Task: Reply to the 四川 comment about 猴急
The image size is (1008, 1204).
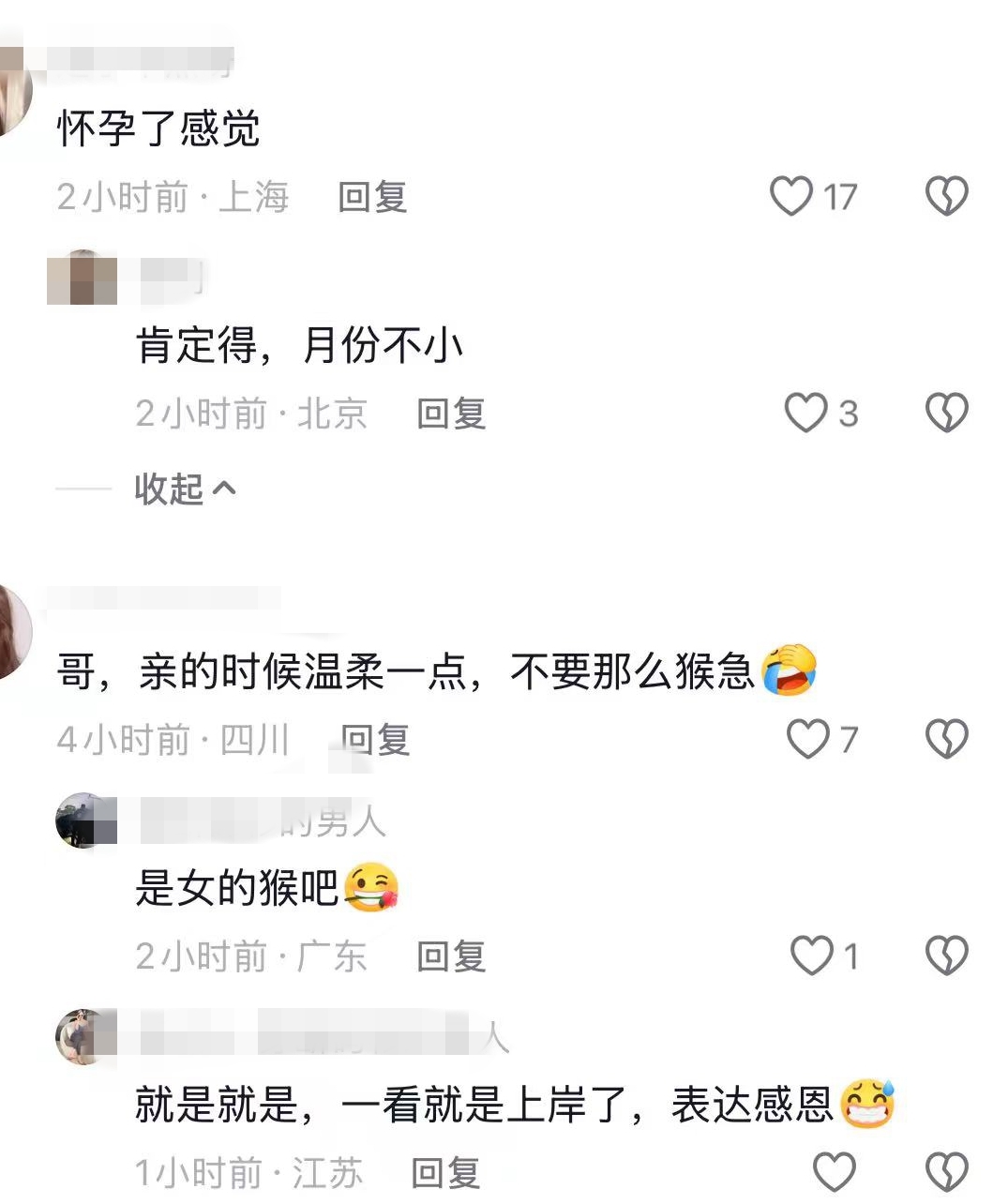Action: tap(375, 740)
